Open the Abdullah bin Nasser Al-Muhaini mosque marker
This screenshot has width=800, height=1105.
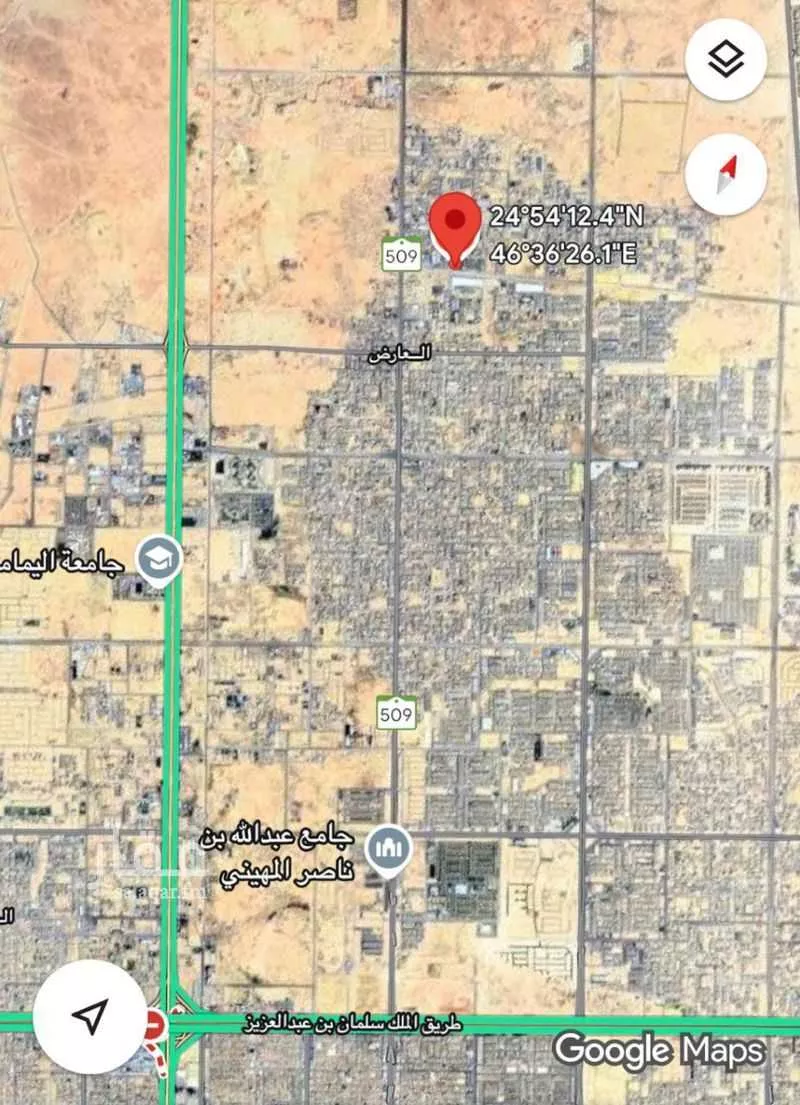point(389,851)
